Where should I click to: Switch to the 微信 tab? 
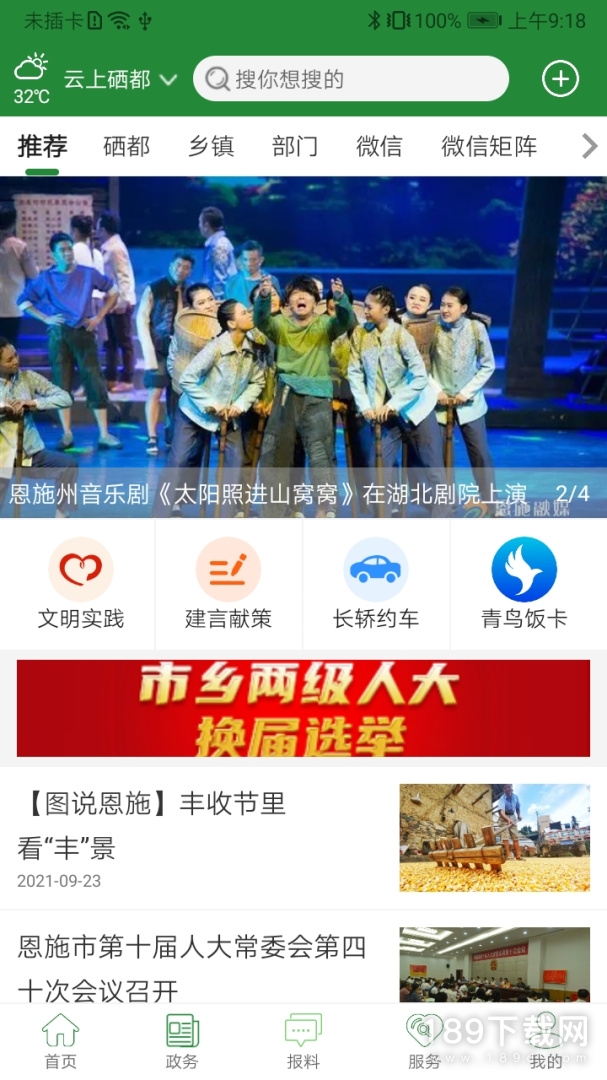(x=379, y=147)
